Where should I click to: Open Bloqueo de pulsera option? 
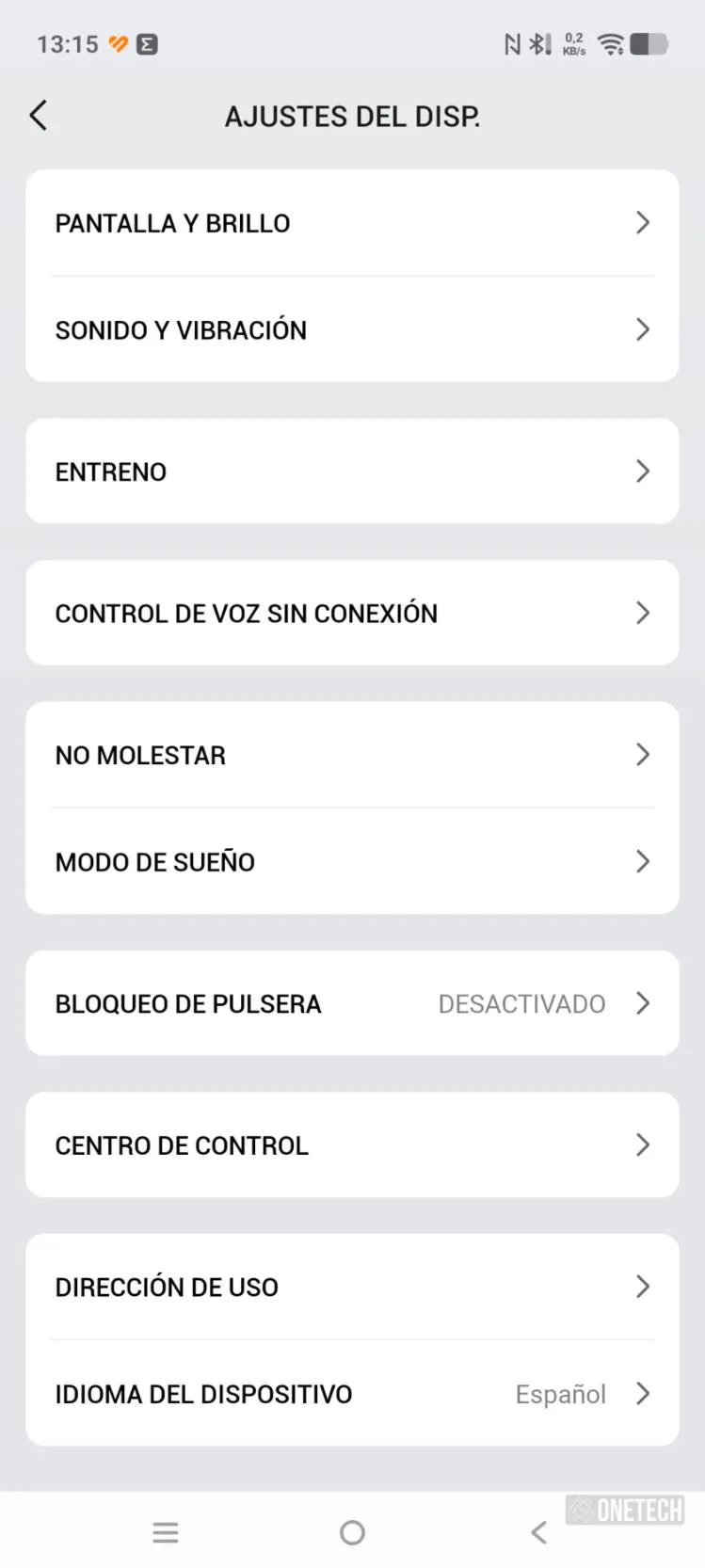coord(352,1003)
